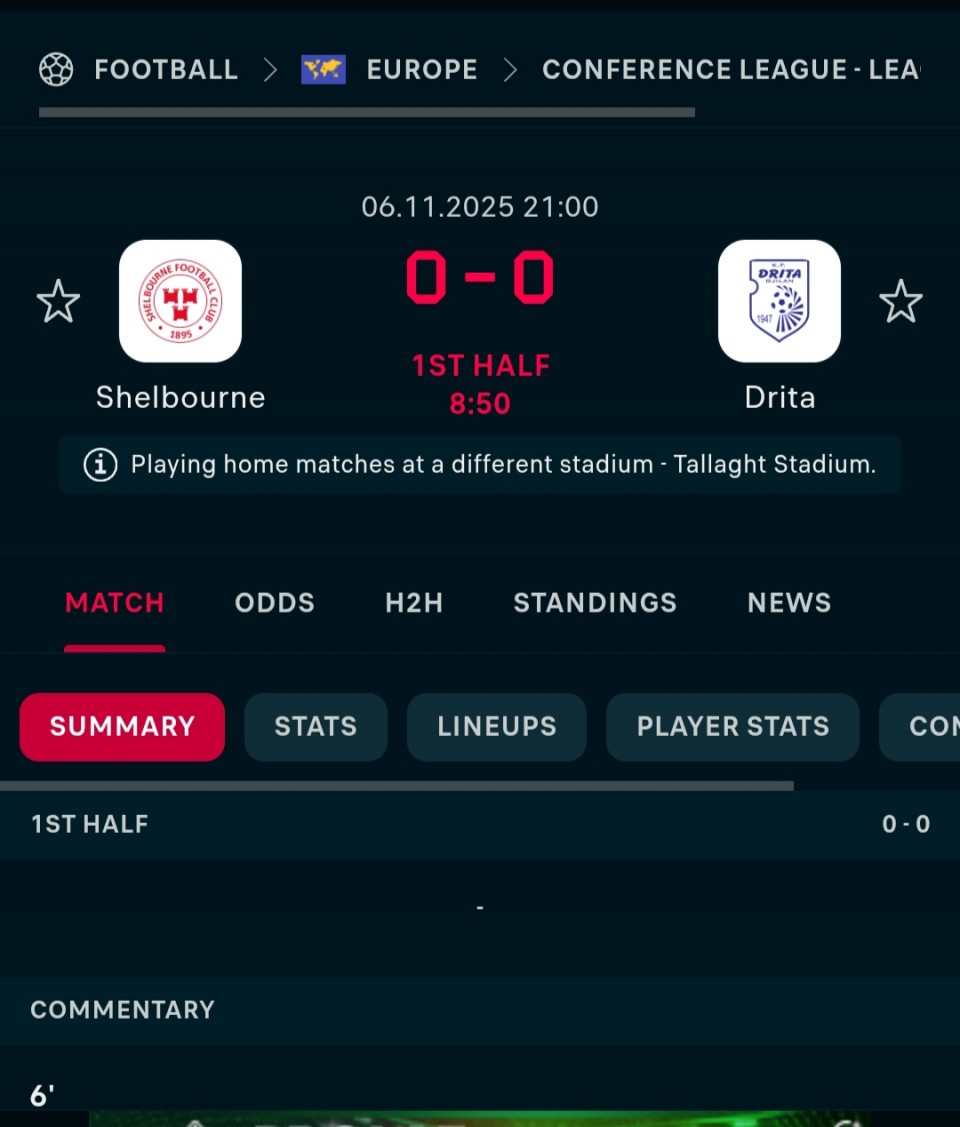Image resolution: width=960 pixels, height=1127 pixels.
Task: Favorite Shelbourne with the star icon
Action: point(58,301)
